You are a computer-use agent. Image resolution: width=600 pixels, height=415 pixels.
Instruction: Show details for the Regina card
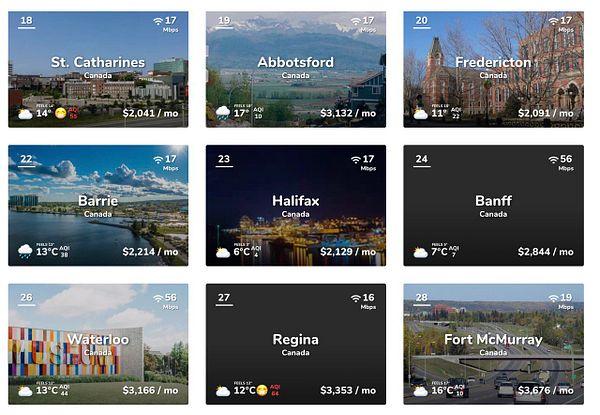pos(295,343)
